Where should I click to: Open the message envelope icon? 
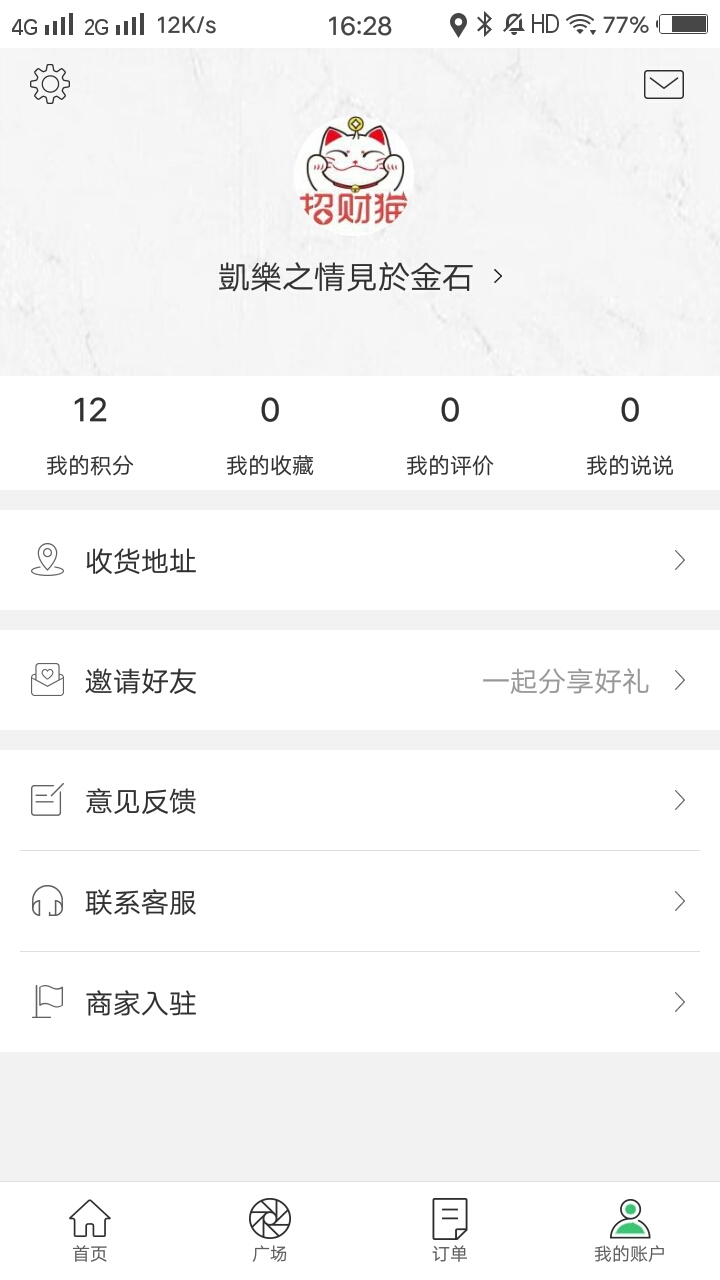pyautogui.click(x=664, y=84)
